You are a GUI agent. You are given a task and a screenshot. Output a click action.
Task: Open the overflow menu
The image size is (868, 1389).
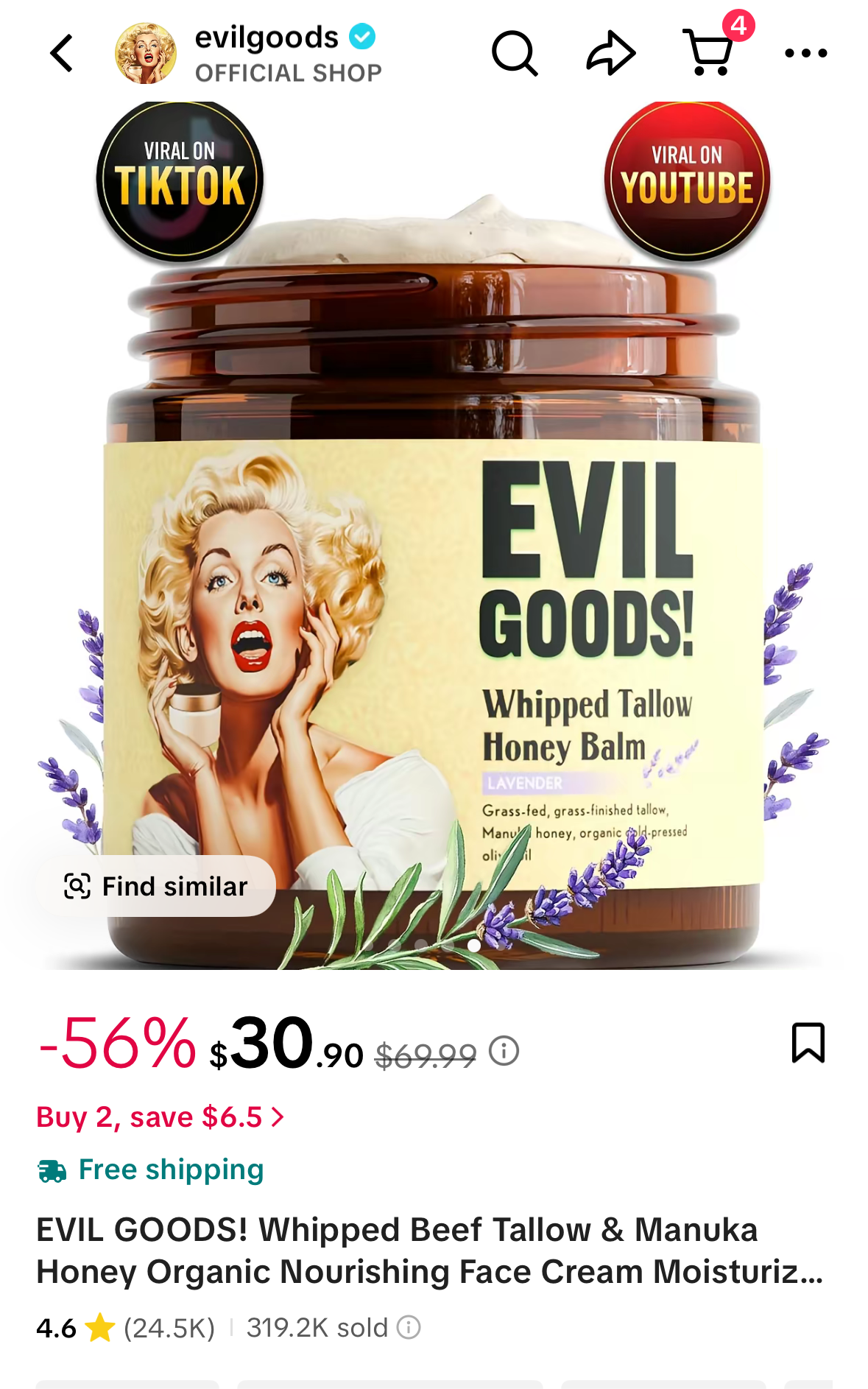click(x=805, y=53)
